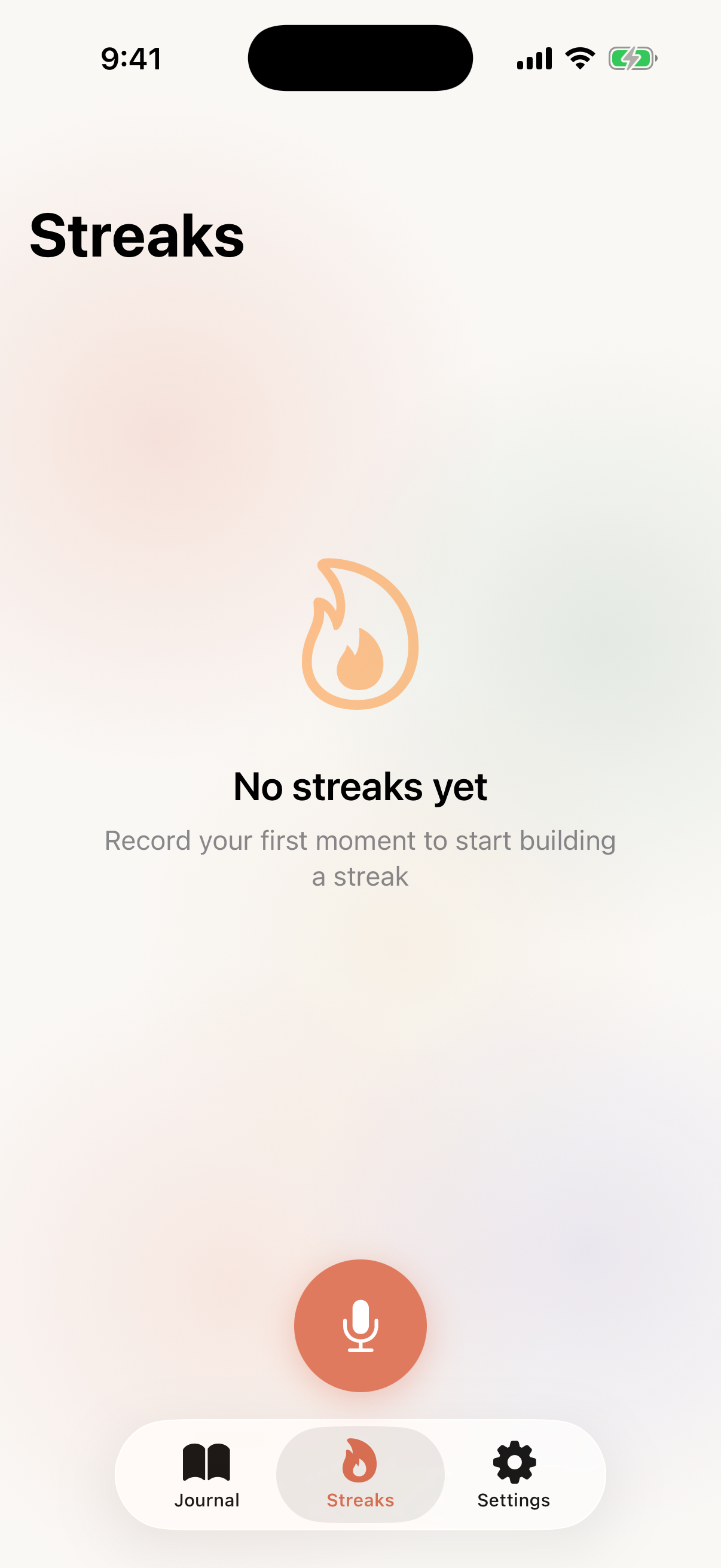Switch to the Journal tab
This screenshot has height=1568, width=721.
click(x=206, y=1479)
